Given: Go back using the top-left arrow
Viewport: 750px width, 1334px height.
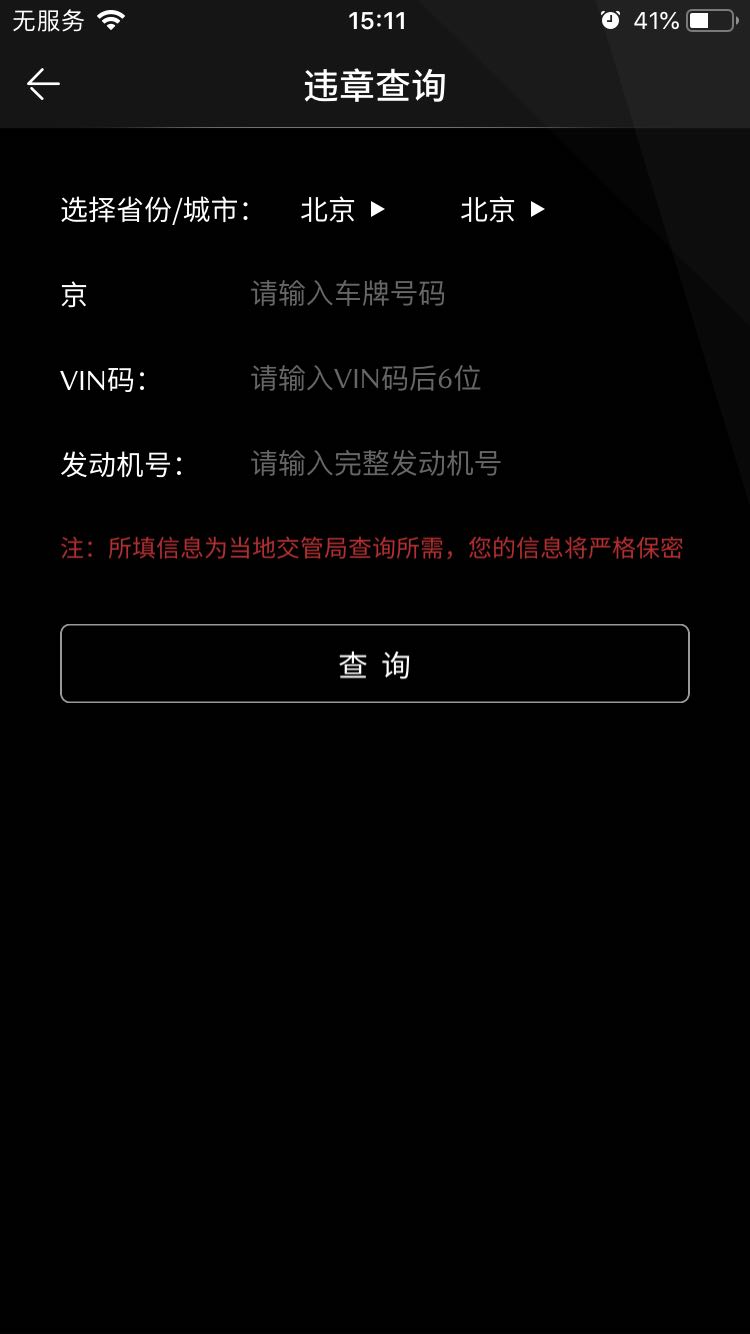Looking at the screenshot, I should [43, 85].
